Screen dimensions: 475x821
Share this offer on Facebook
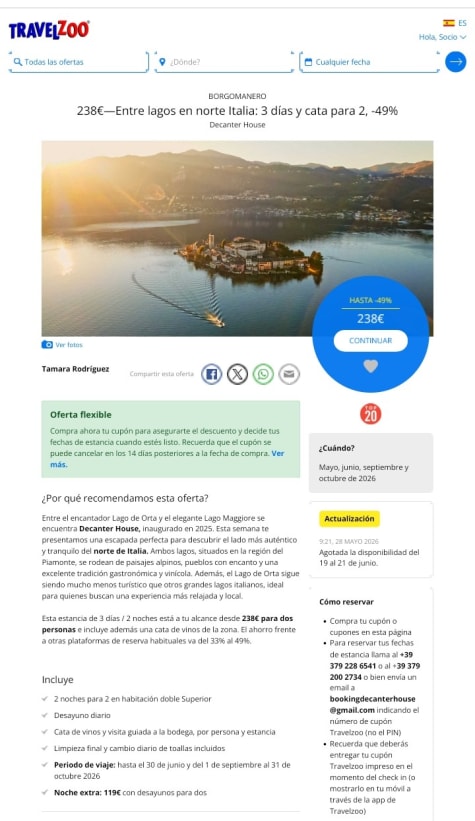tap(212, 374)
